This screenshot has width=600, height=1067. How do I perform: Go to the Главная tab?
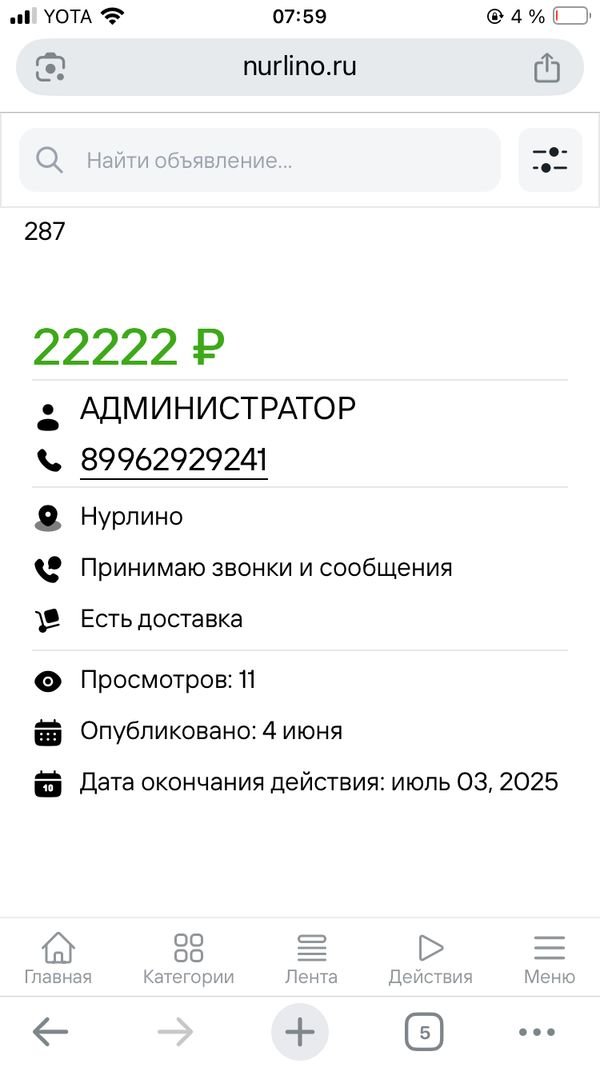coord(58,959)
